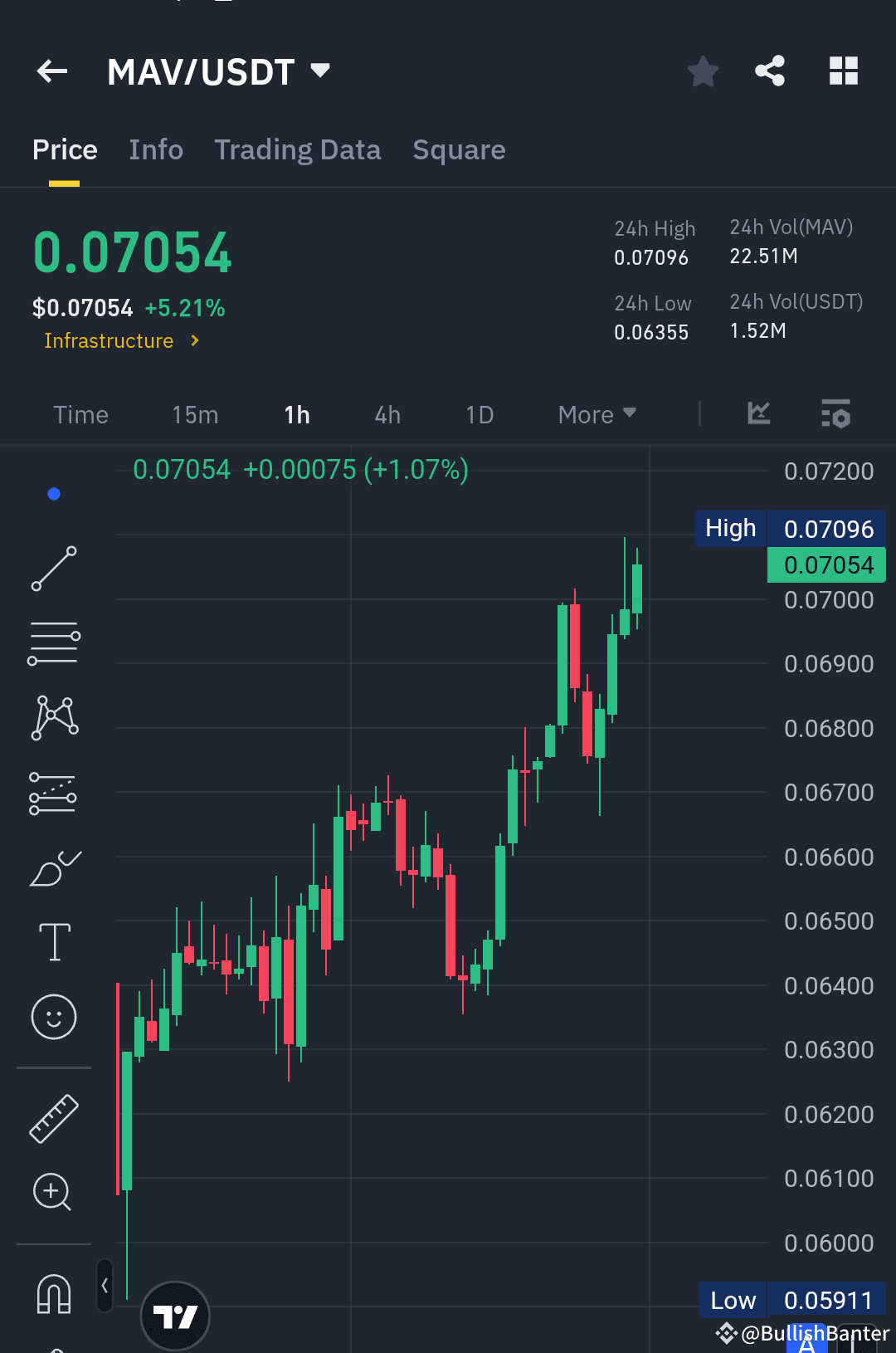Toggle the magnet snapping mode
Screen dimensions: 896x1353
click(53, 1292)
